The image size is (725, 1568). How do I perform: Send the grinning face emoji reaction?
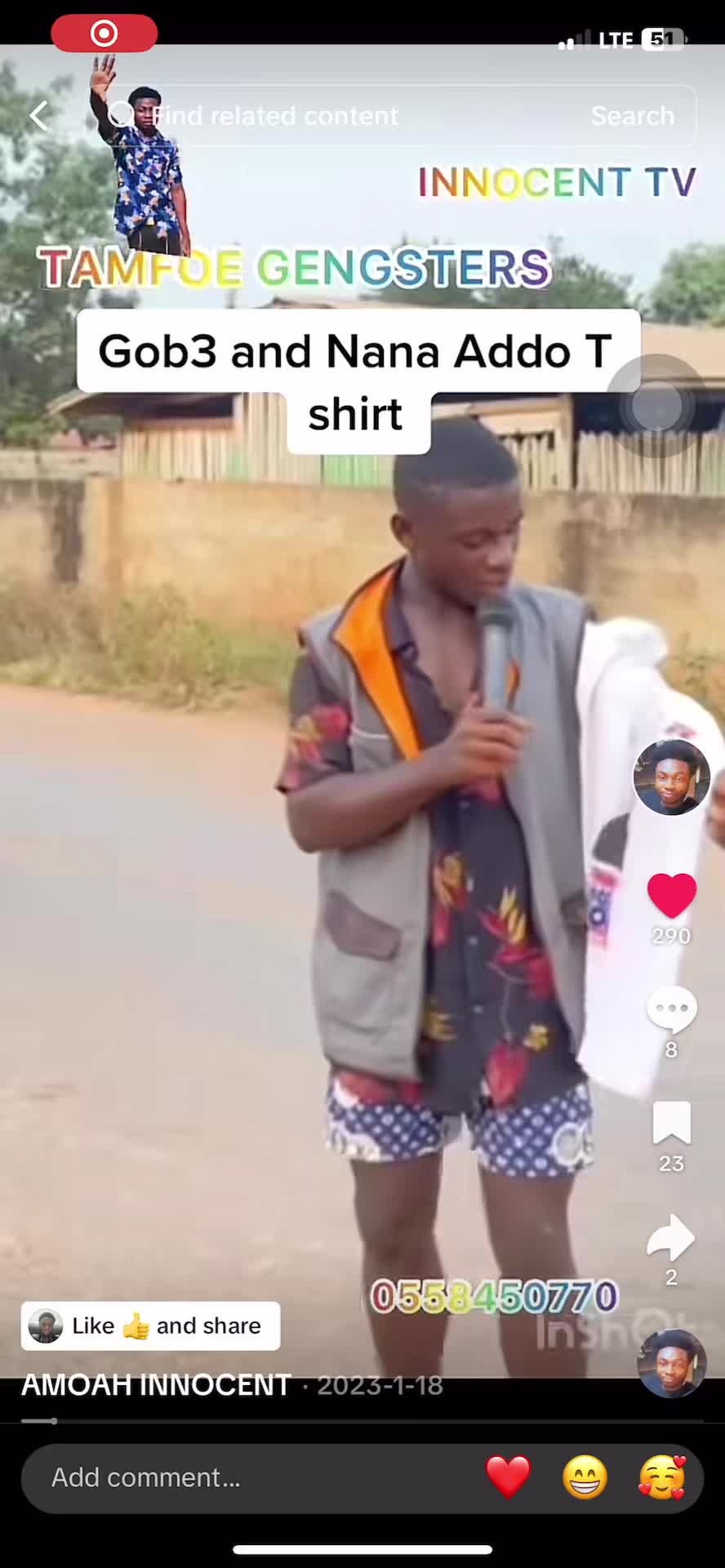[585, 1477]
